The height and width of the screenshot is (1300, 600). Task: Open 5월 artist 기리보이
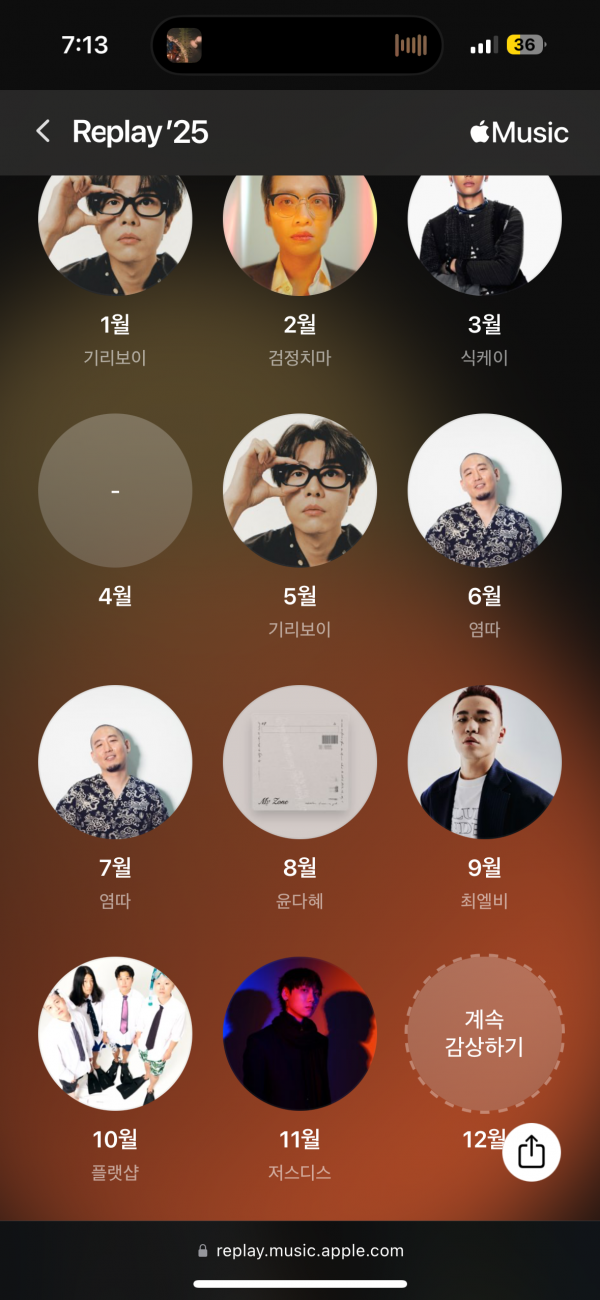click(x=300, y=491)
